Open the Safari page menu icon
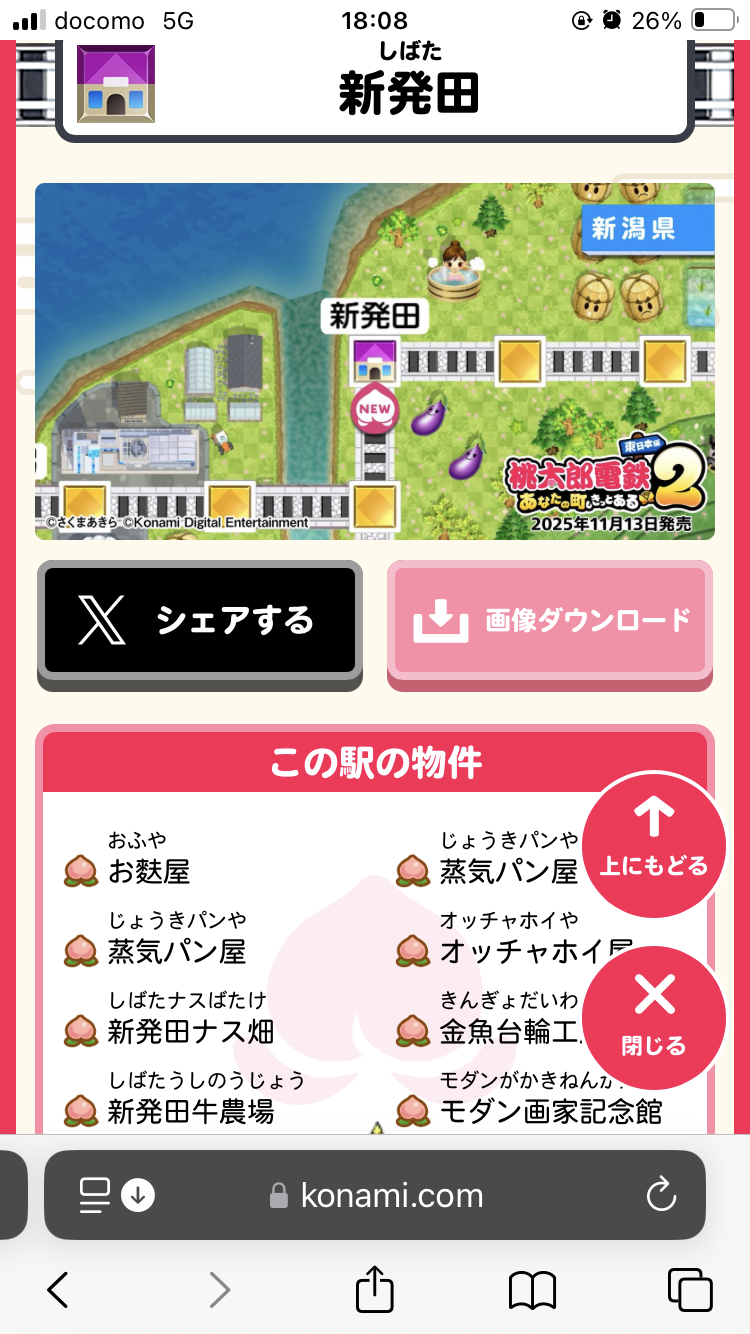Screen dimensions: 750x1334 [95, 1195]
